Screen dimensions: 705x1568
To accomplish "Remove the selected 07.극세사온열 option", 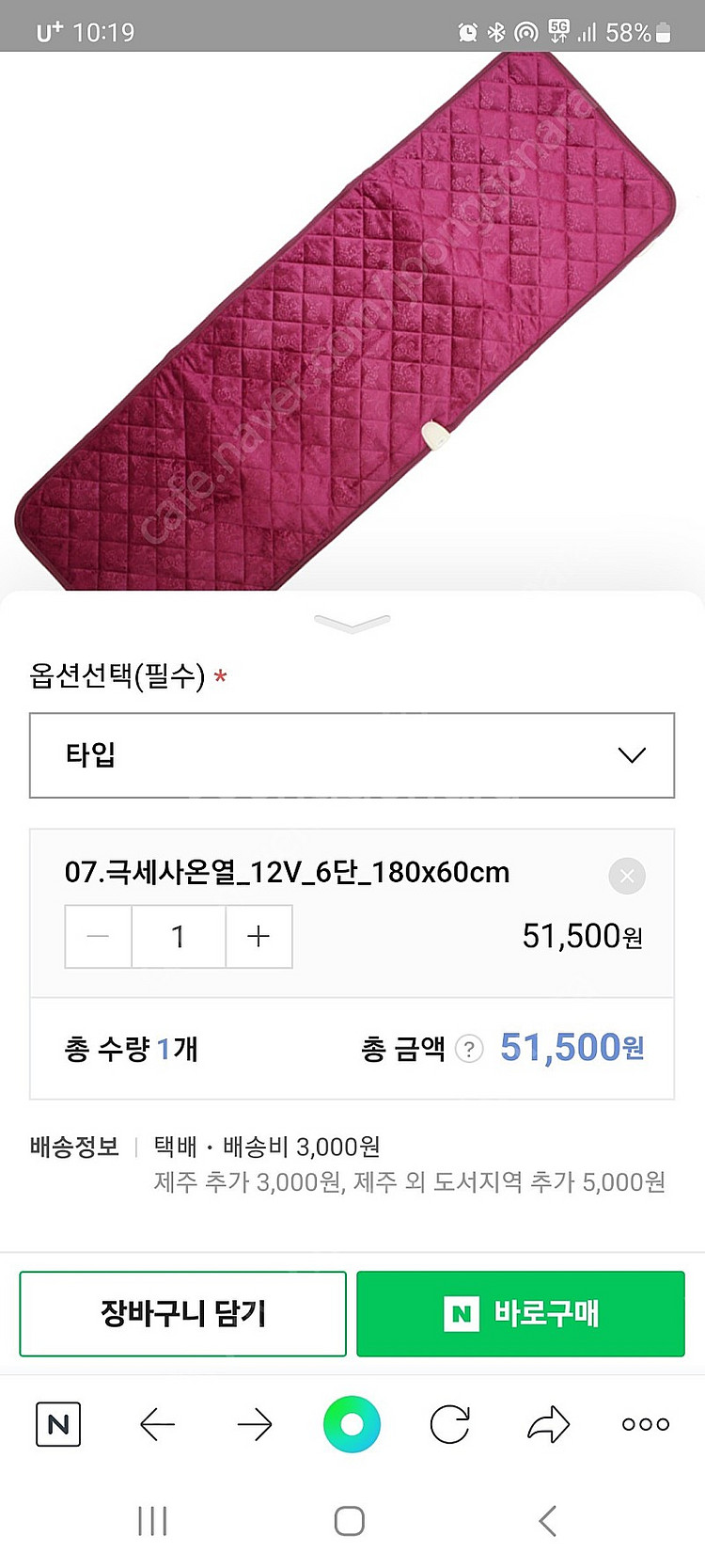I will pyautogui.click(x=627, y=877).
